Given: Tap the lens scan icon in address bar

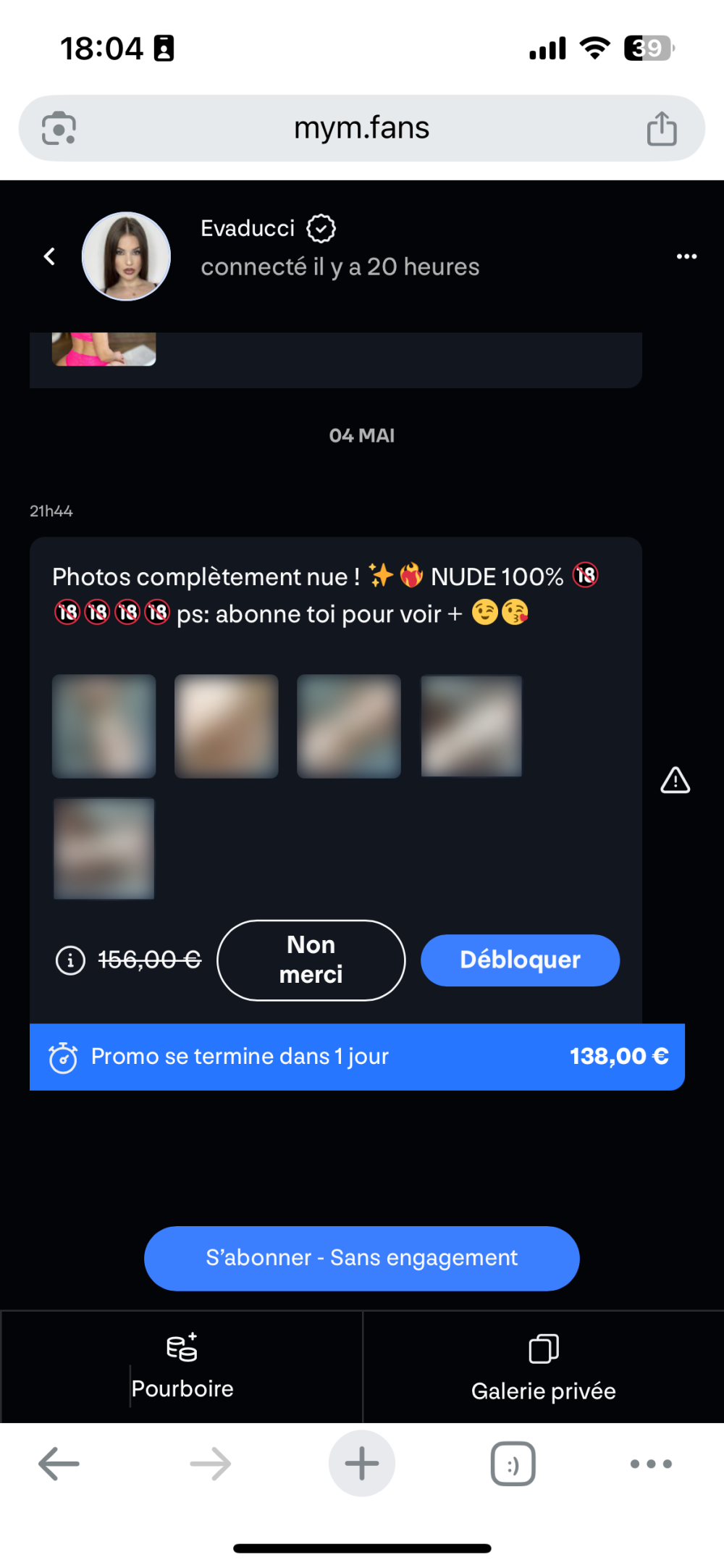Looking at the screenshot, I should [x=59, y=129].
